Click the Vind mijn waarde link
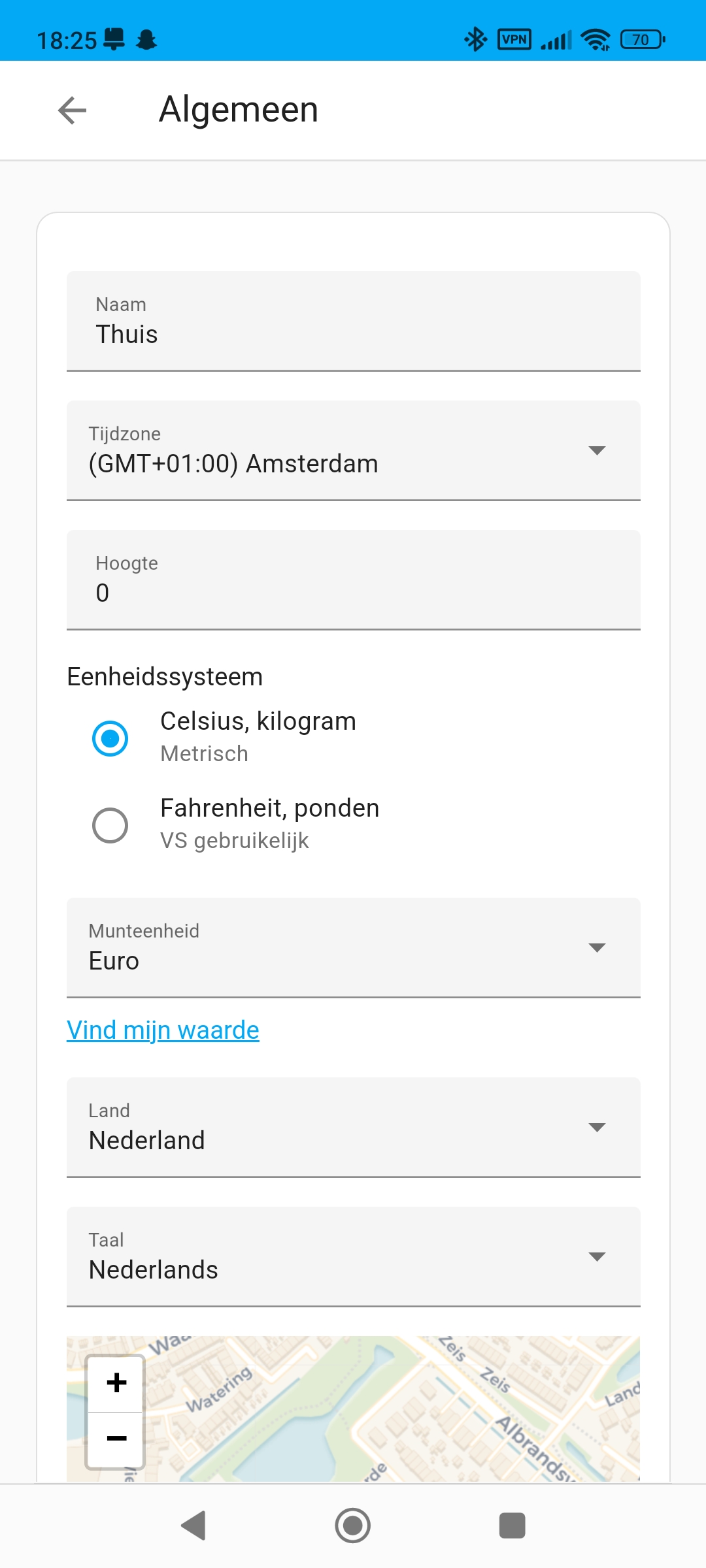Viewport: 706px width, 1568px height. click(163, 1029)
